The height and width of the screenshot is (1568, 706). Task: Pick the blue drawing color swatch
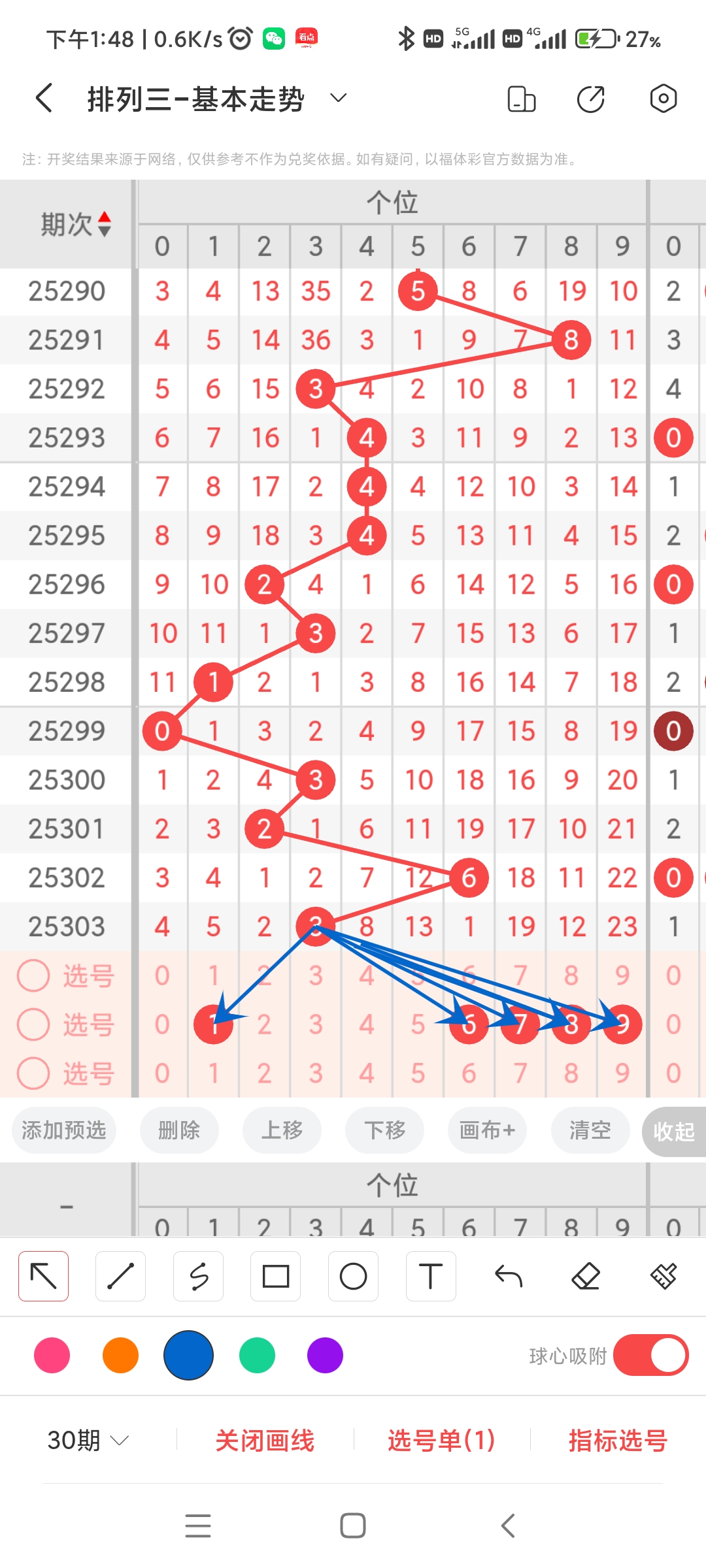[x=188, y=1356]
